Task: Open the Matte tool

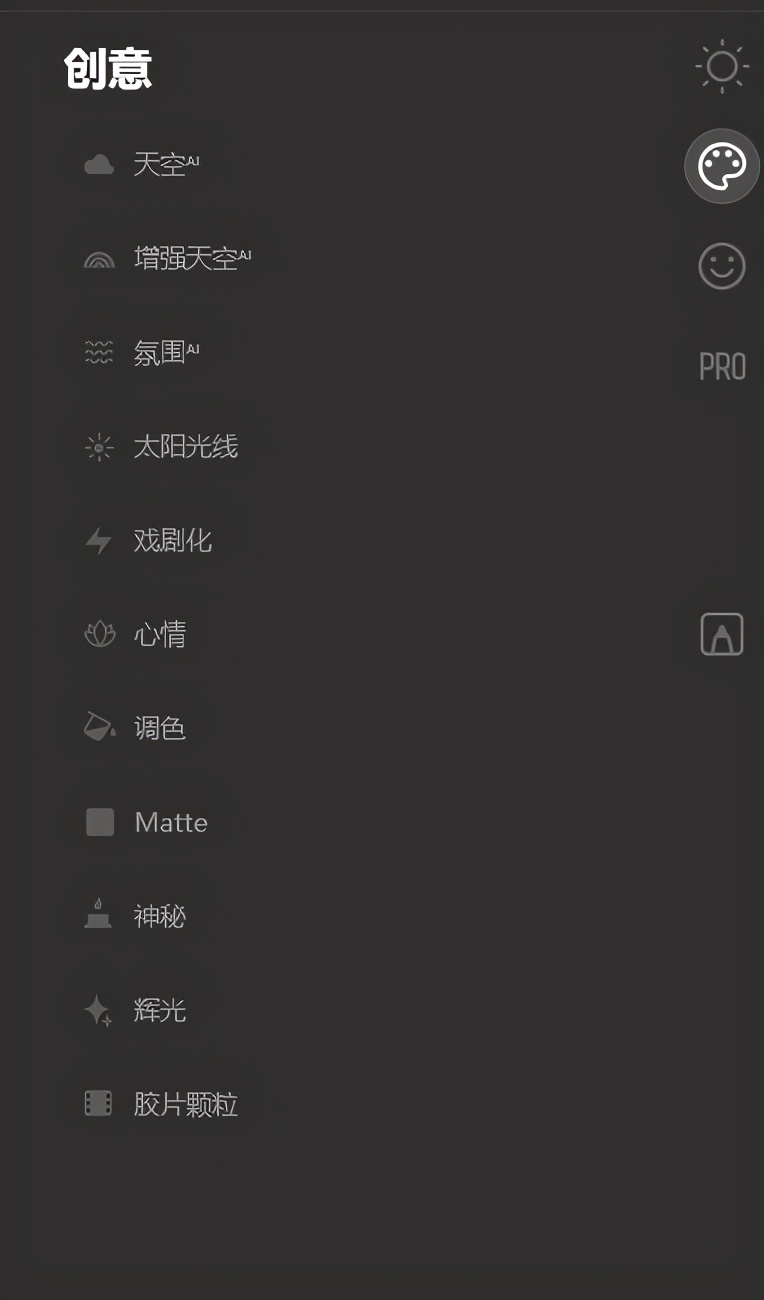Action: (171, 823)
